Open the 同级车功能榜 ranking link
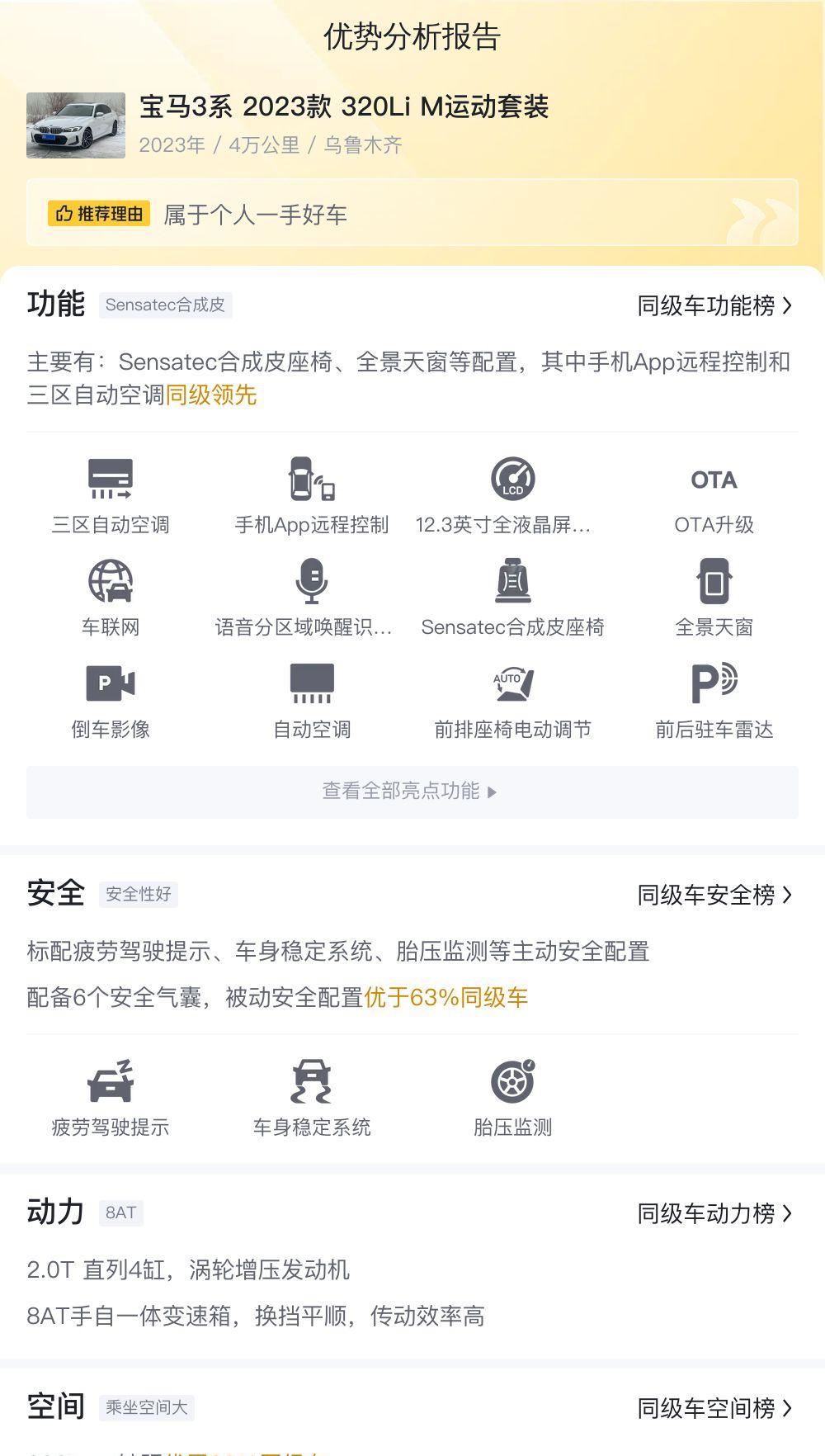 tap(714, 306)
